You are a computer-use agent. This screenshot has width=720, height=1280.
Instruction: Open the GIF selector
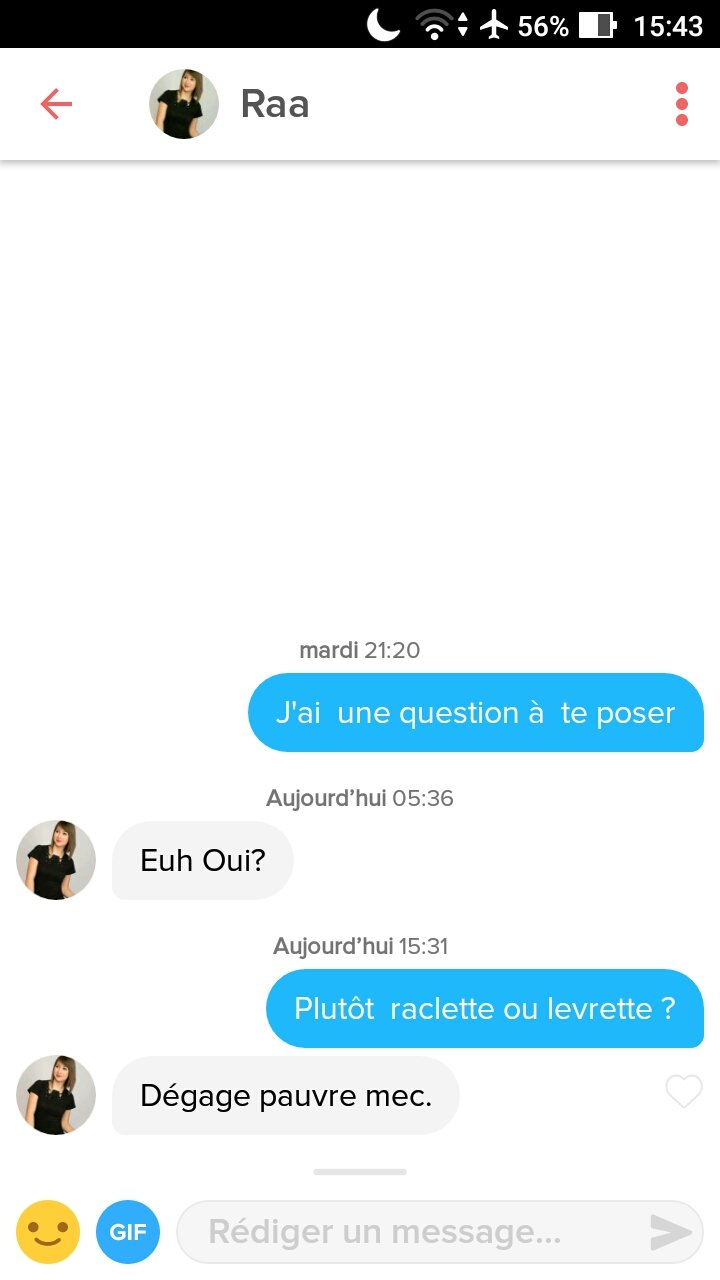point(128,1232)
